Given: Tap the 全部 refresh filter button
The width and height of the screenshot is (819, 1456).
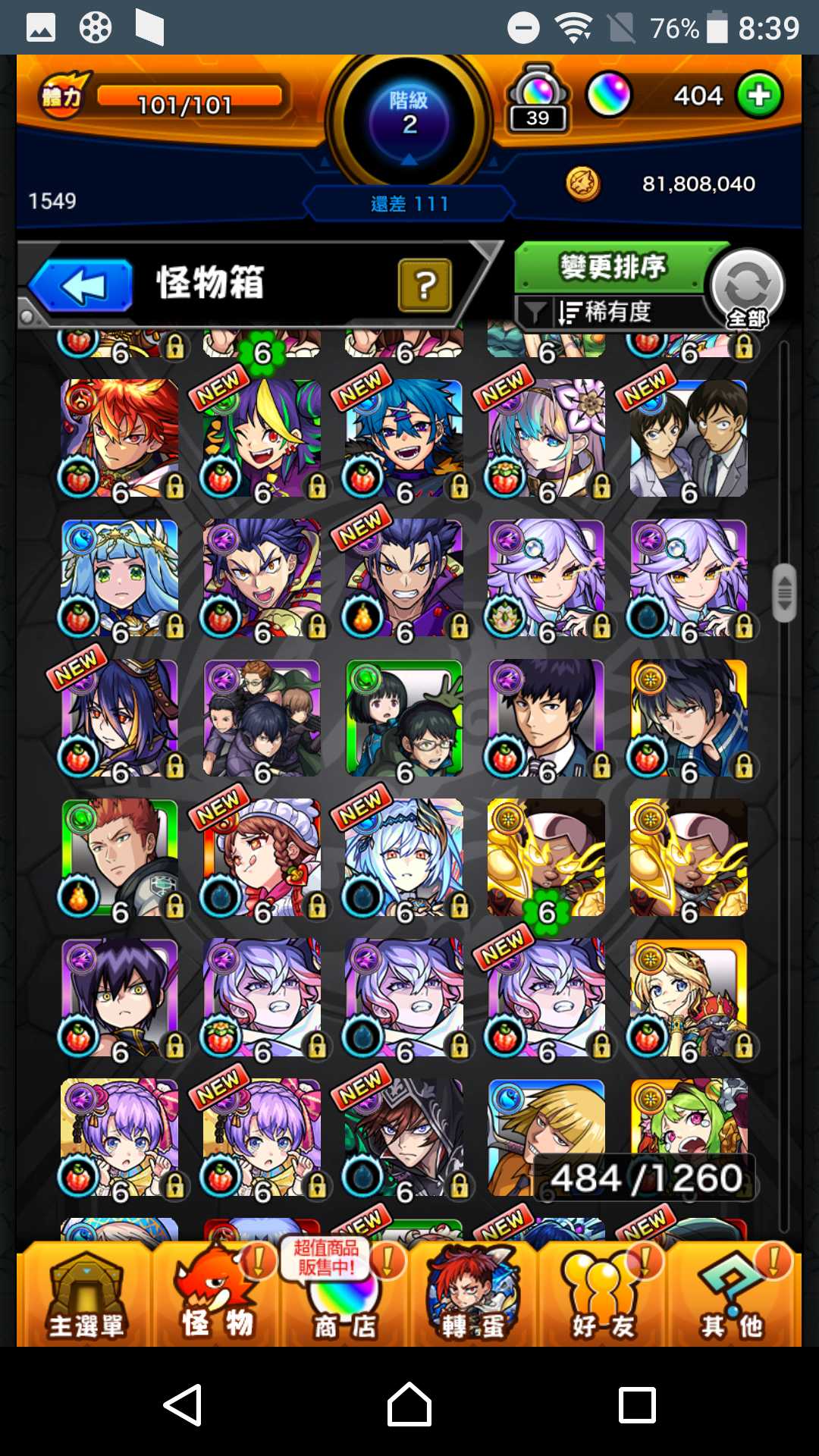Looking at the screenshot, I should point(747,288).
